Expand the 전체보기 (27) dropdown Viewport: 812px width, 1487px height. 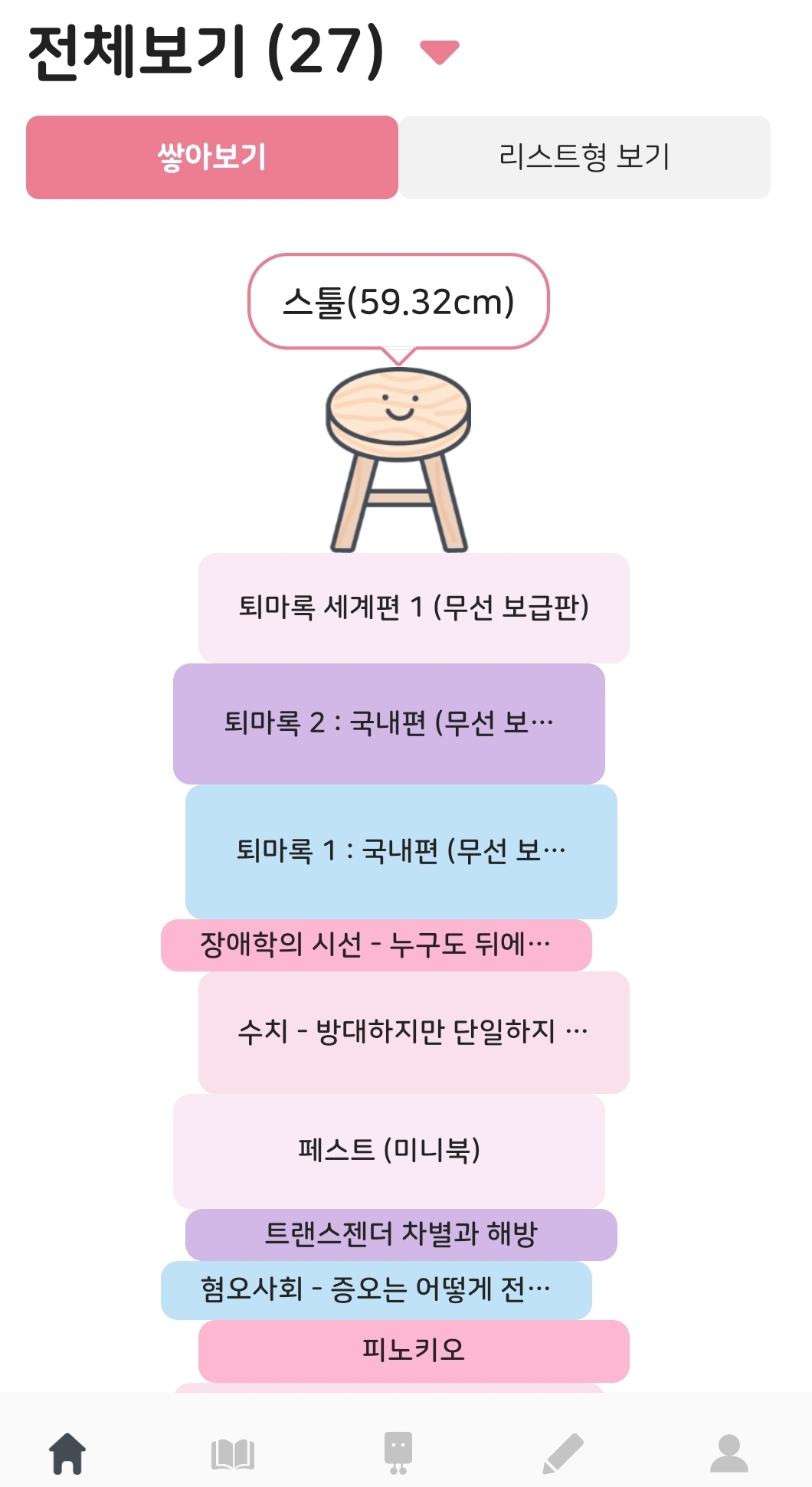pyautogui.click(x=439, y=52)
